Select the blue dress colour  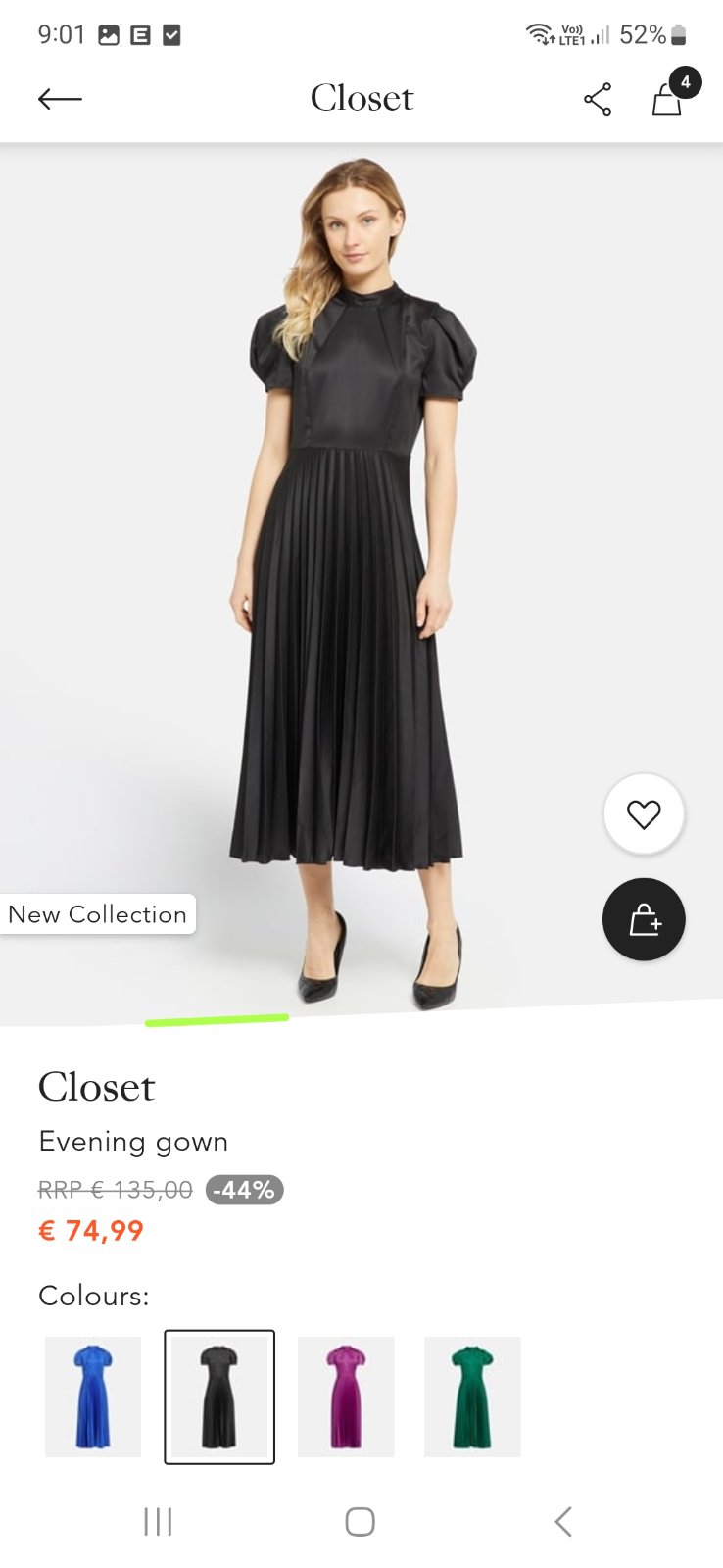pyautogui.click(x=93, y=1396)
